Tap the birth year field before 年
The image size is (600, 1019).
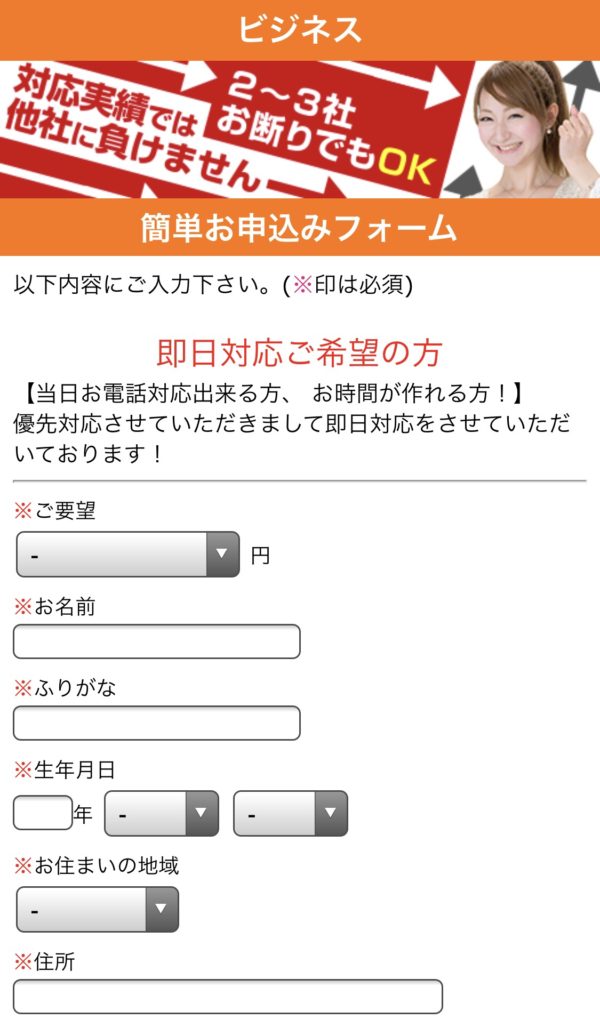(x=42, y=813)
